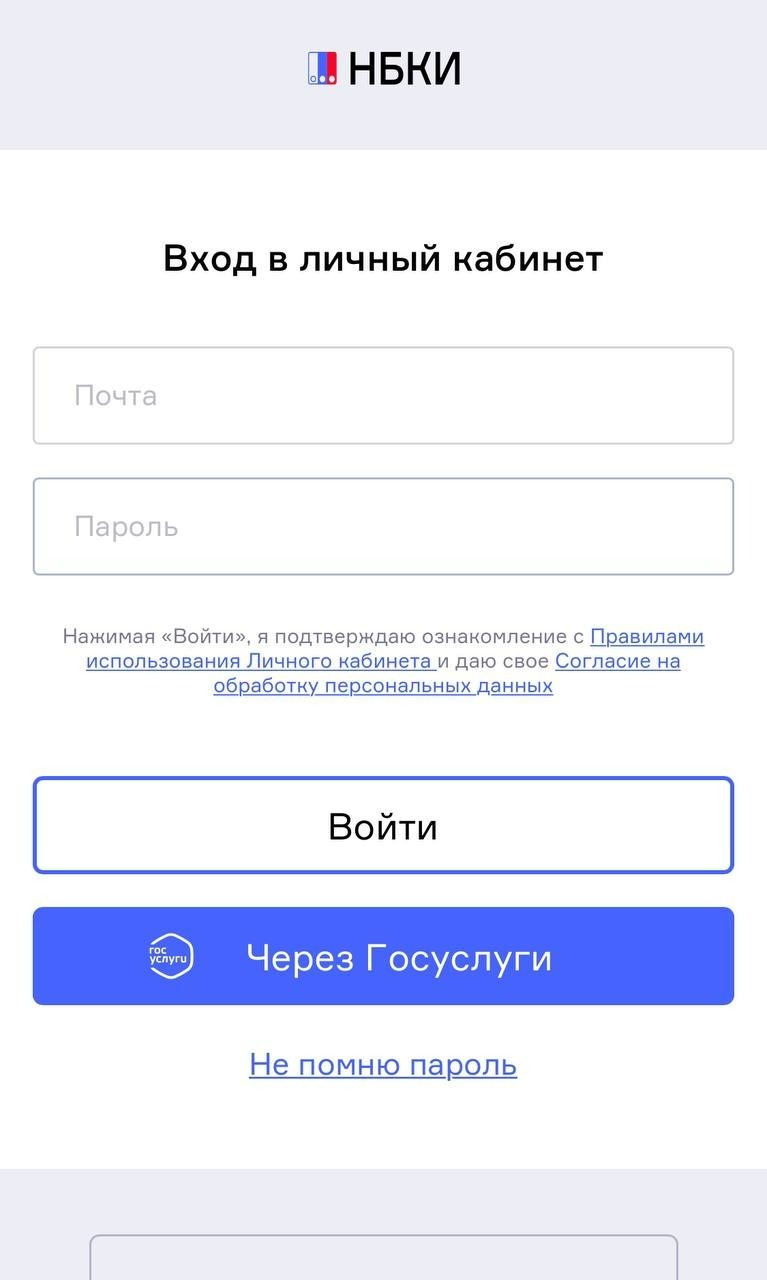Click the underlined forgot password link
Screen dimensions: 767x1280
[383, 1064]
